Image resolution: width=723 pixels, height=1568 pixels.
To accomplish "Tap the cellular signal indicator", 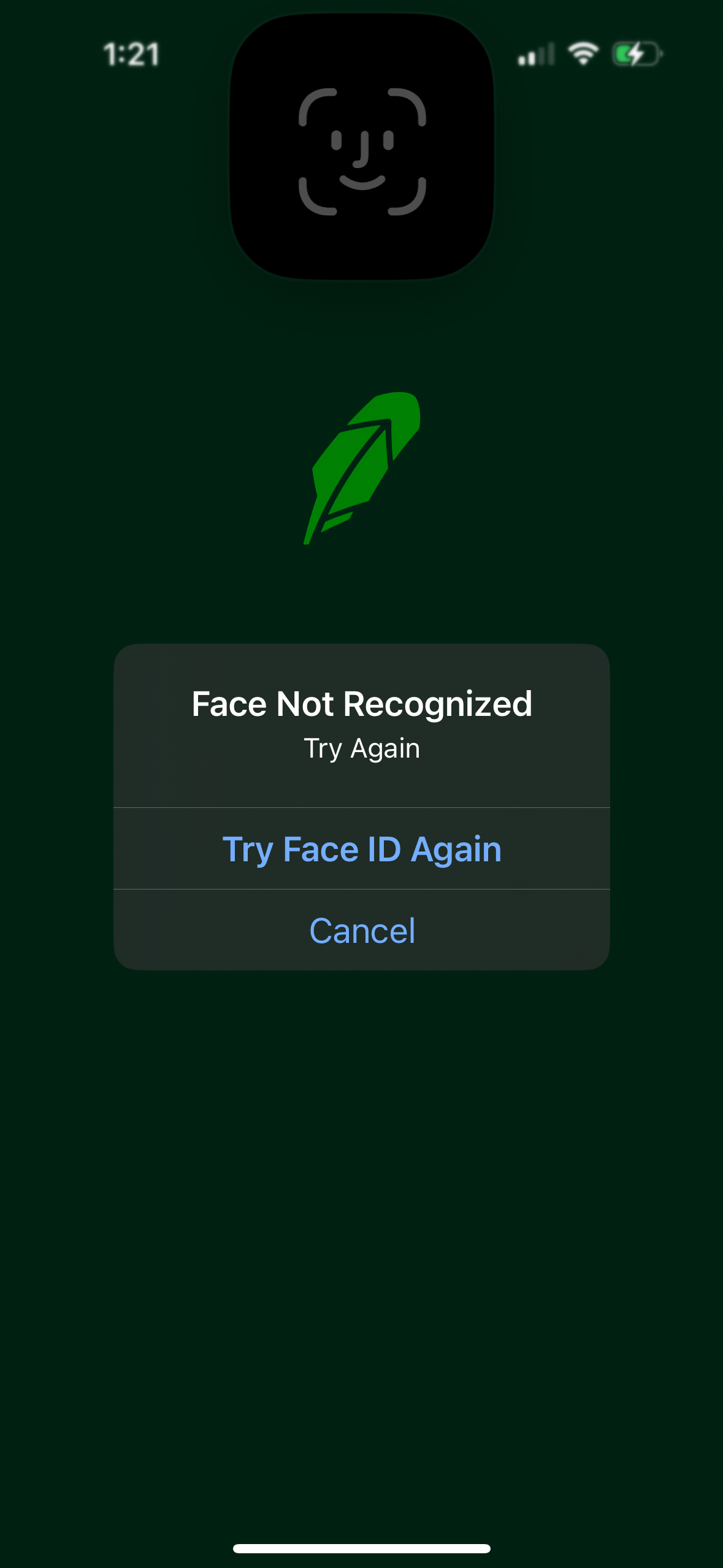I will [x=537, y=54].
